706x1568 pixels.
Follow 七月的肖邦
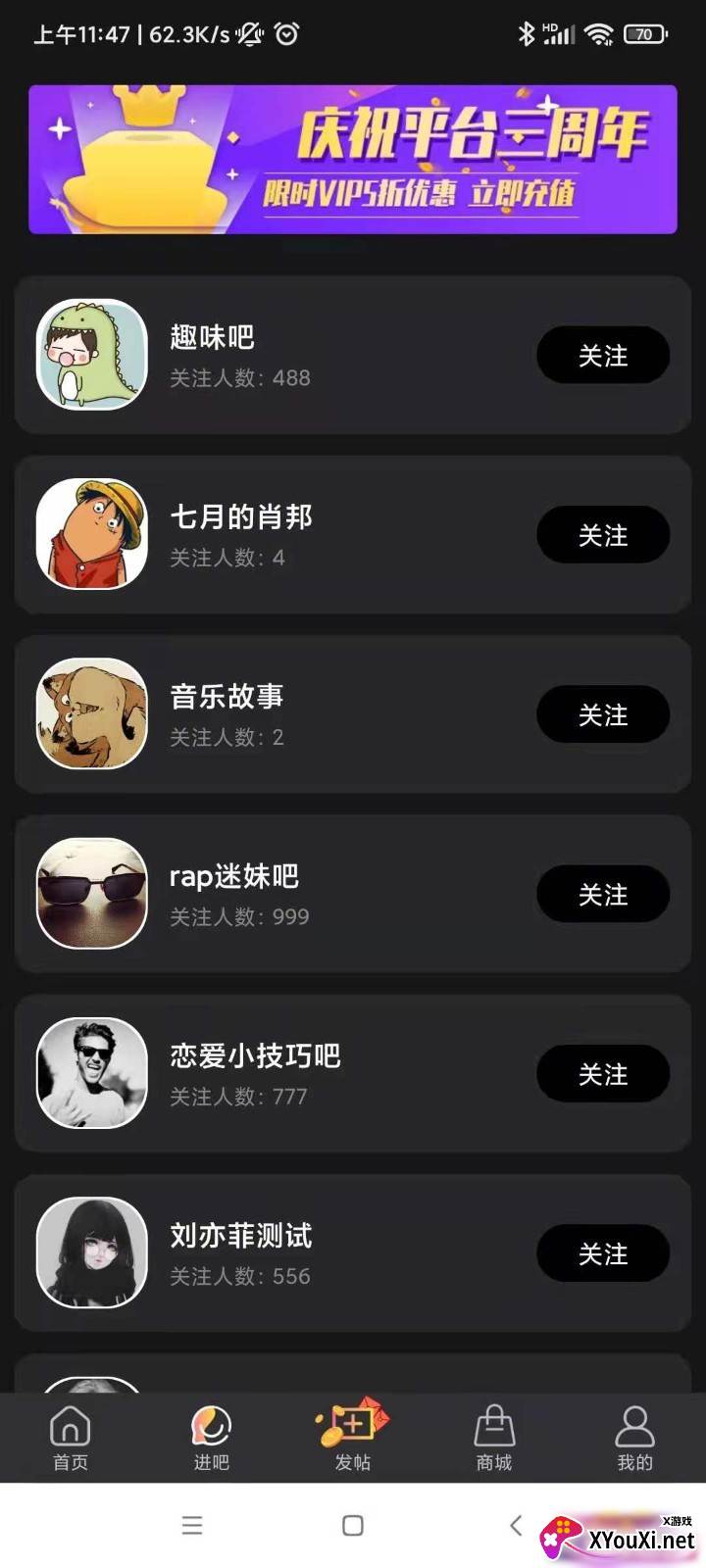[602, 534]
